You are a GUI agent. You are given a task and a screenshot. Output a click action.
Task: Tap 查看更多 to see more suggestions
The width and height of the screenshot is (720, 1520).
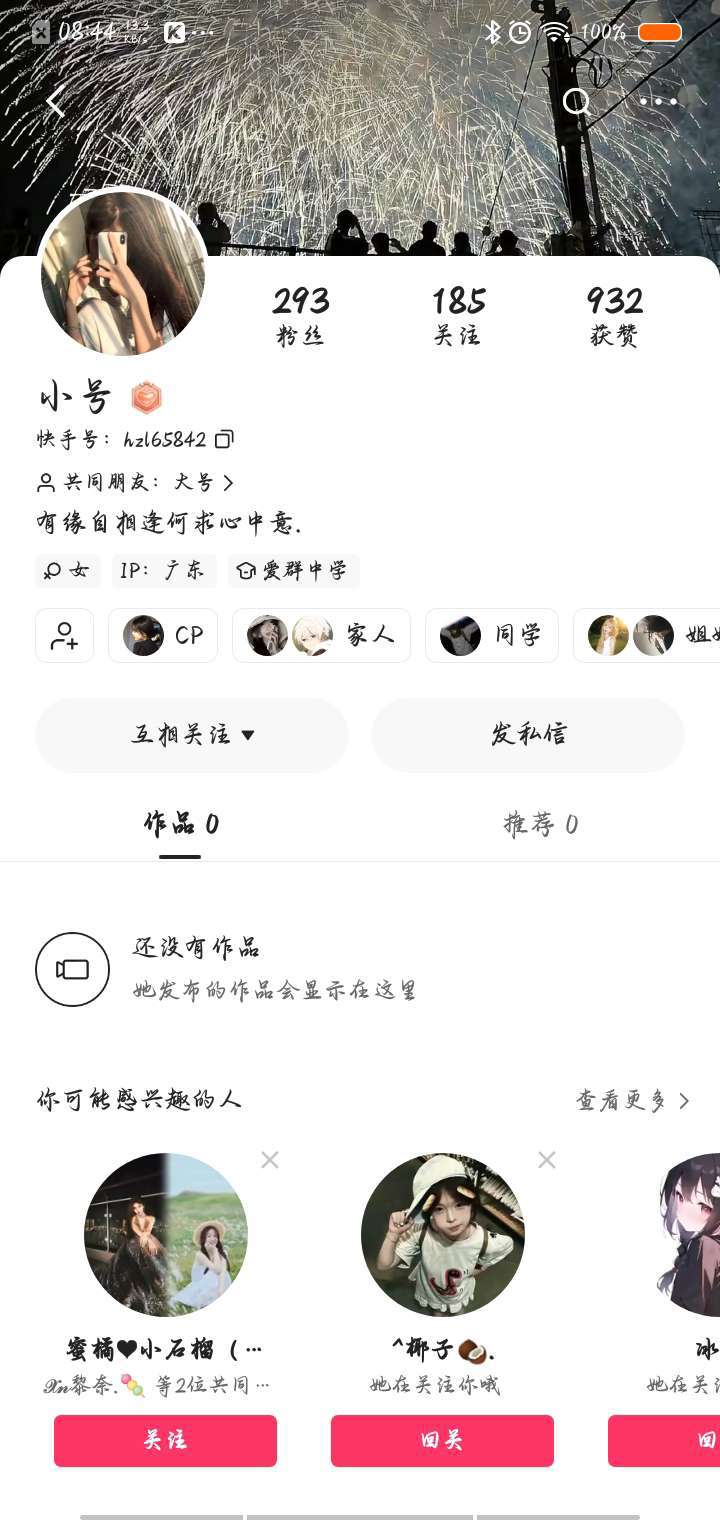tap(632, 1101)
